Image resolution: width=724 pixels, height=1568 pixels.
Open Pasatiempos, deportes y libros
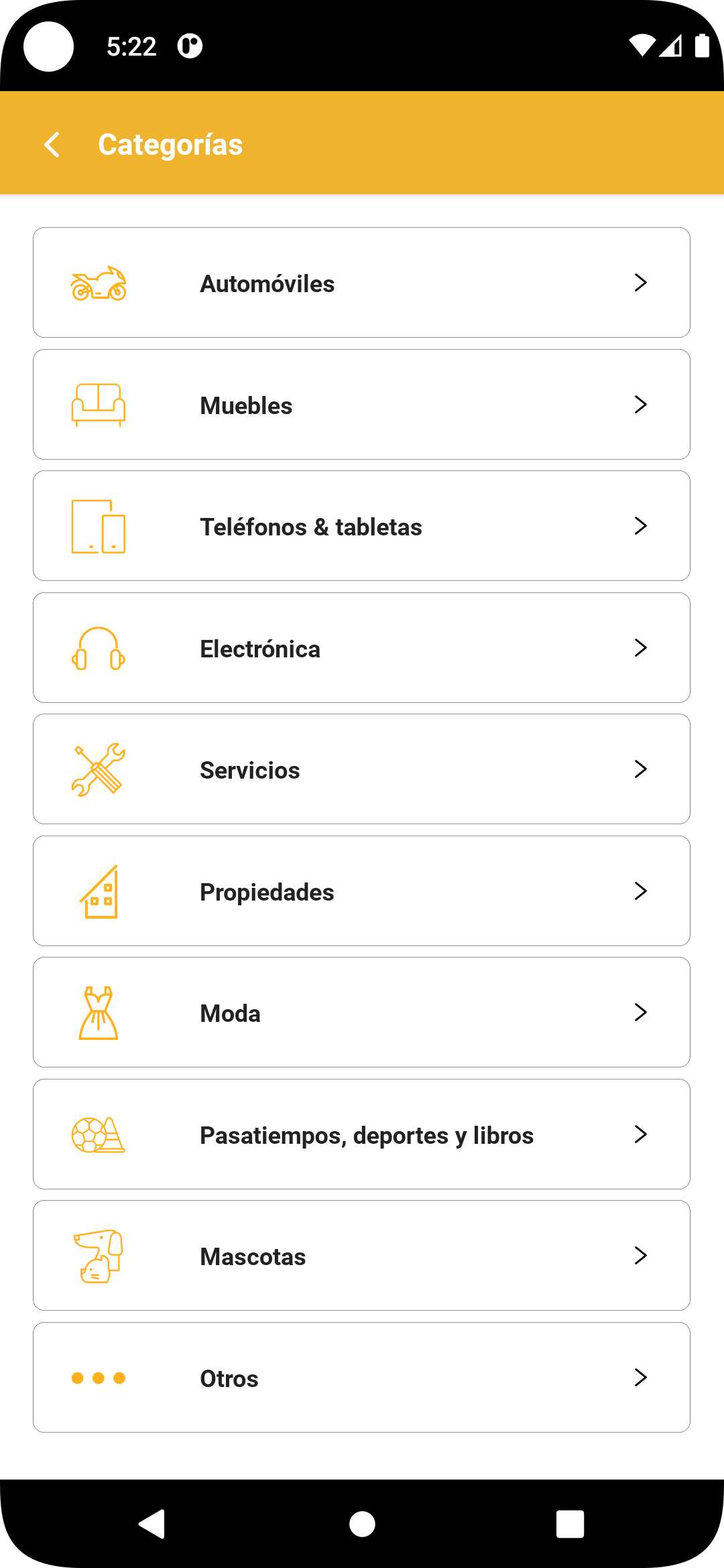(361, 1134)
